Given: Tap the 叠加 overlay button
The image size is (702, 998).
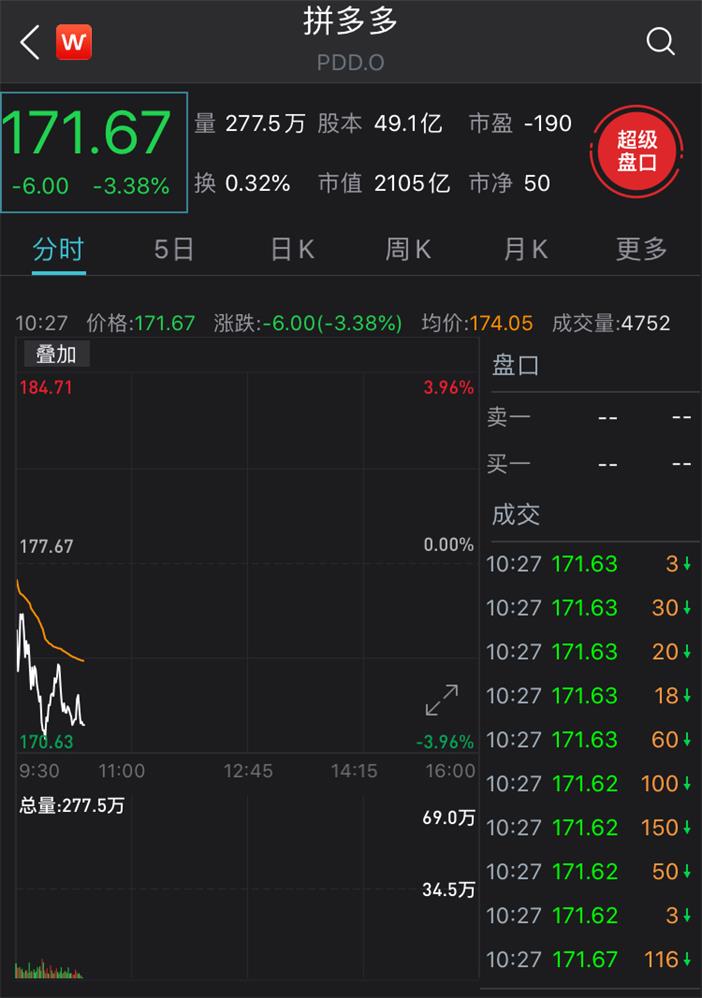Looking at the screenshot, I should [x=55, y=354].
